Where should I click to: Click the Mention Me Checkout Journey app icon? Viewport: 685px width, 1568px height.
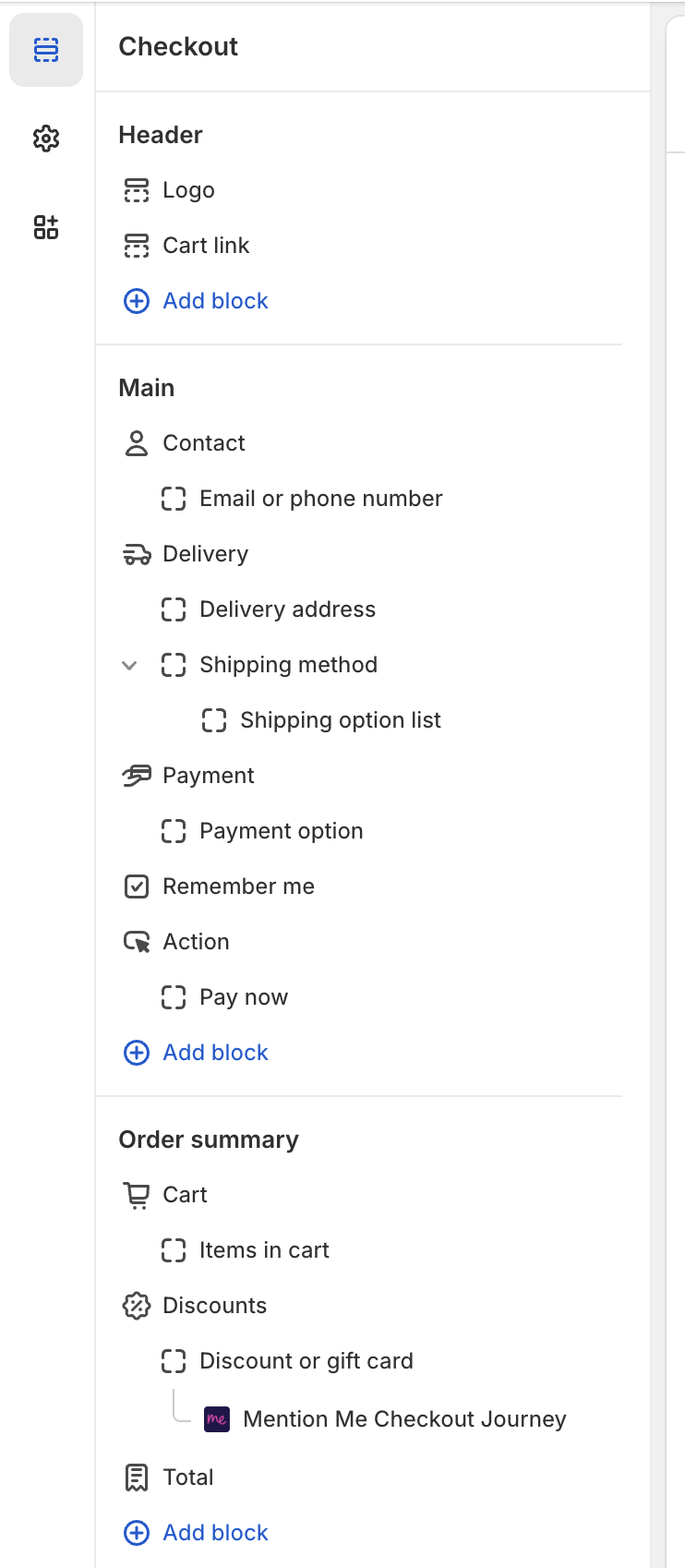(x=215, y=1418)
